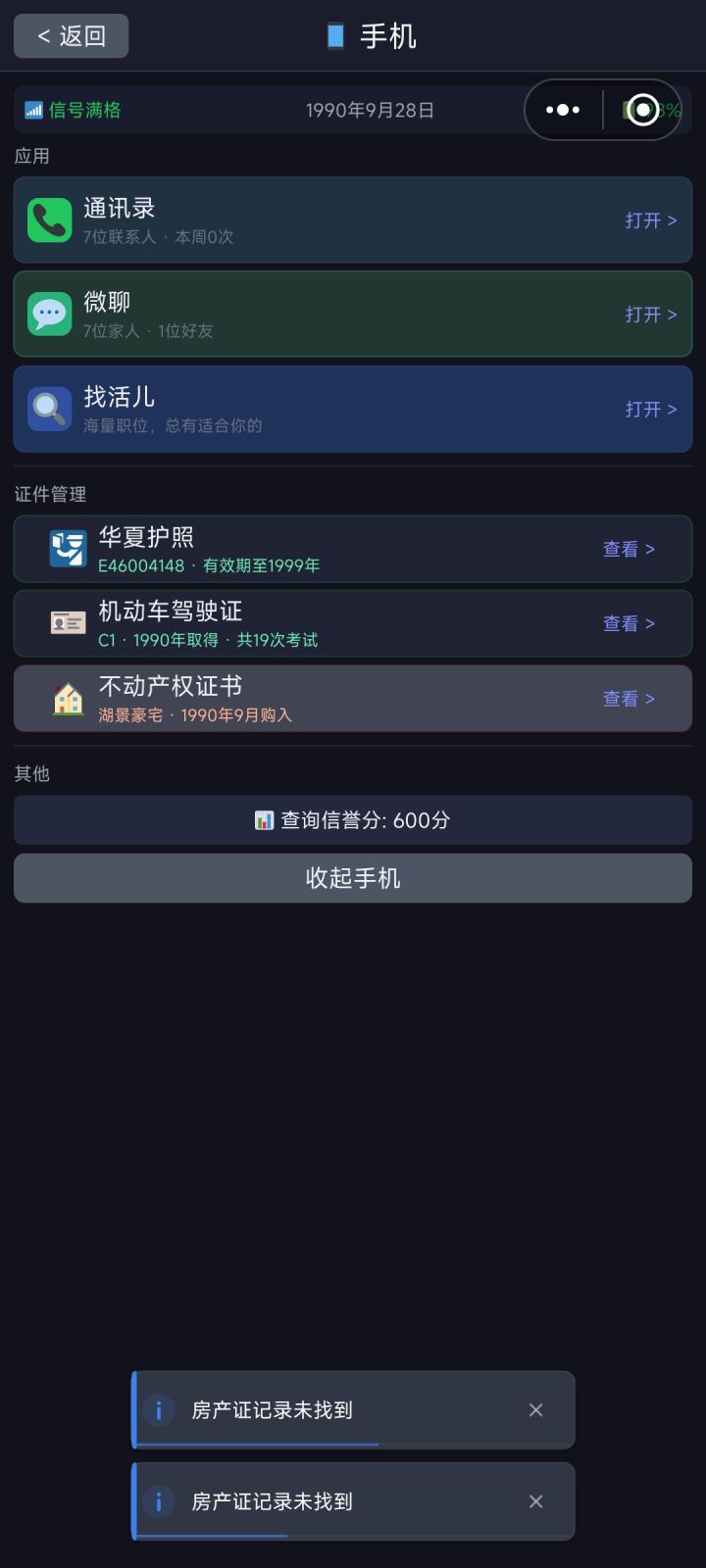The image size is (706, 1568).
Task: Tap the 华夏护照 passport icon
Action: pyautogui.click(x=67, y=548)
